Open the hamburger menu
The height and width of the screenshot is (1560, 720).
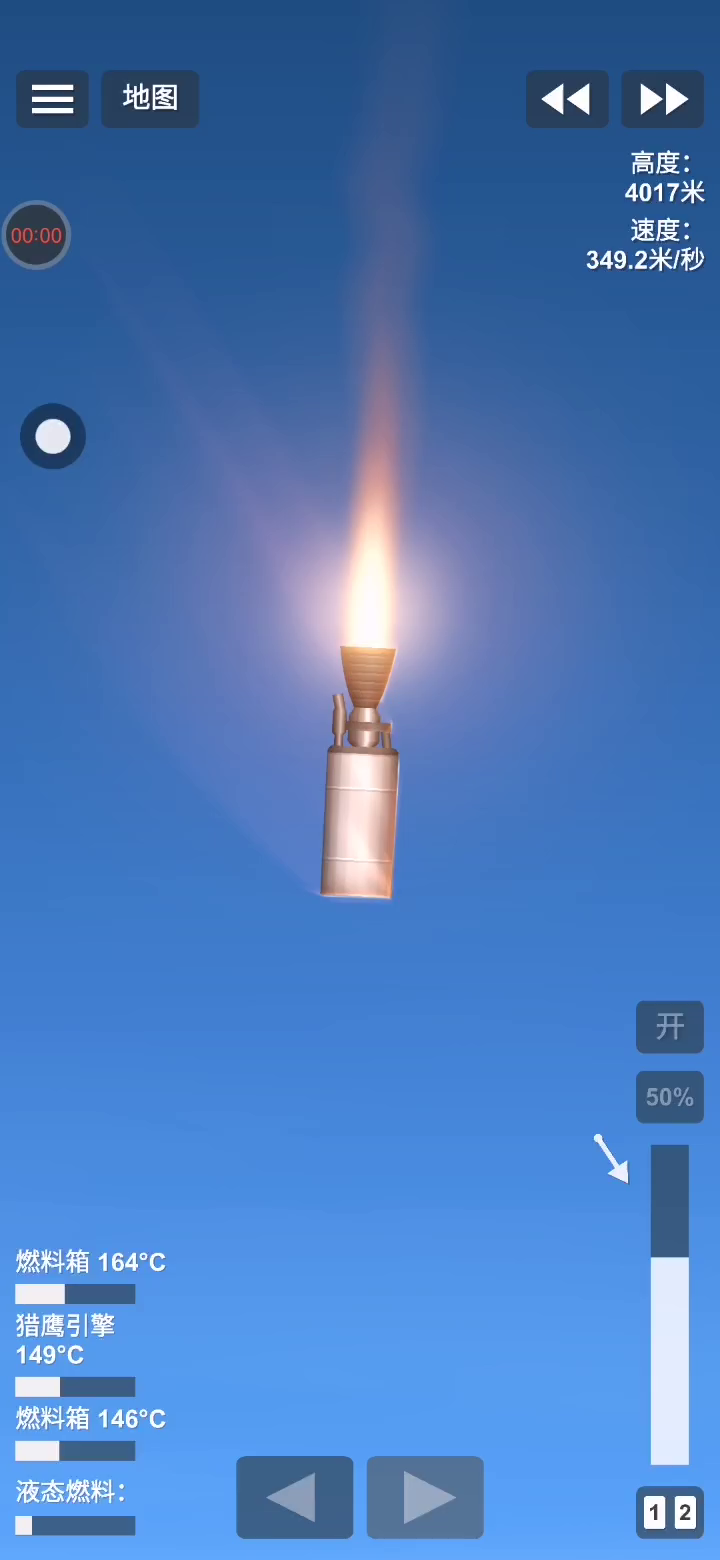pos(52,99)
